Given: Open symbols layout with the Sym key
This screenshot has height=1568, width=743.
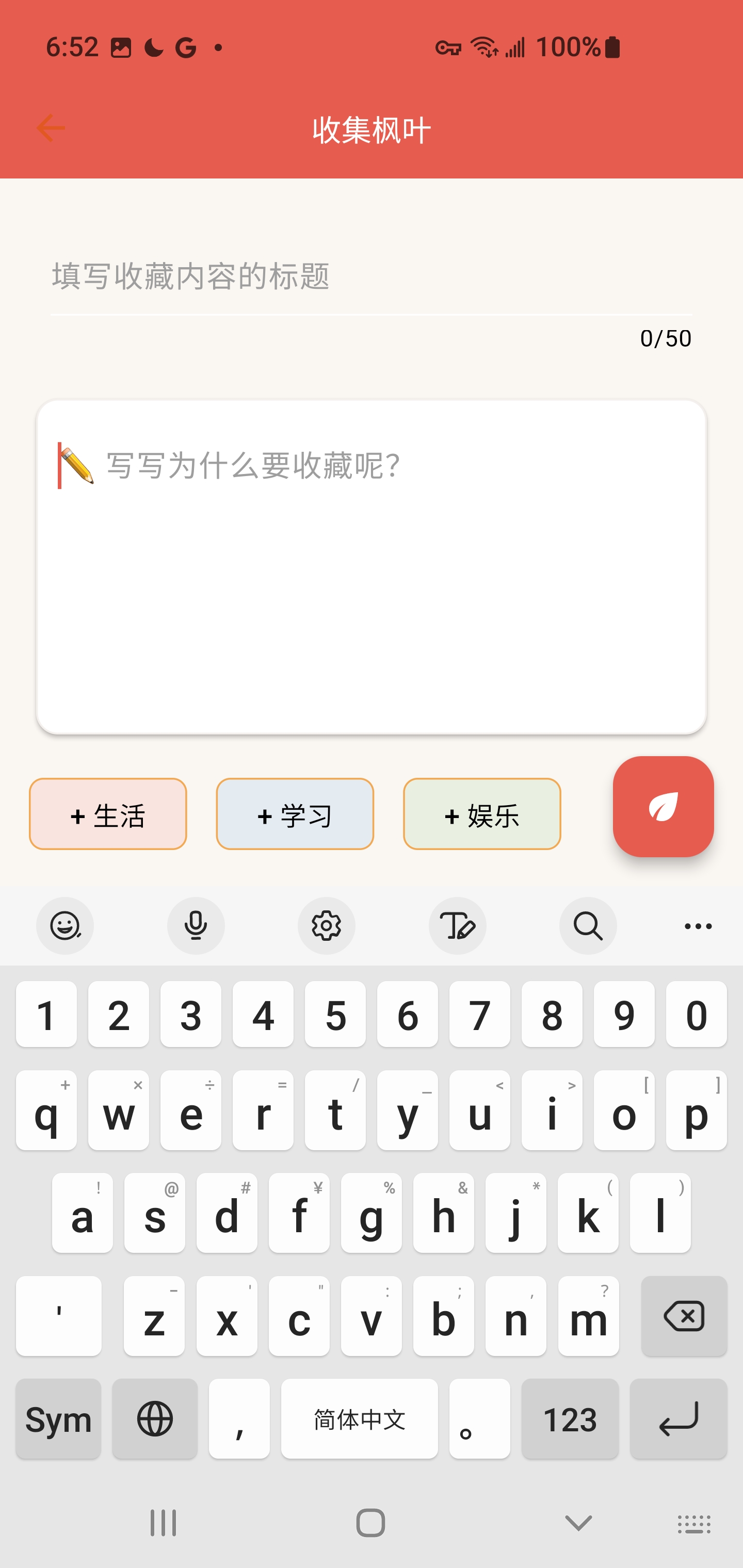Looking at the screenshot, I should [x=58, y=1419].
